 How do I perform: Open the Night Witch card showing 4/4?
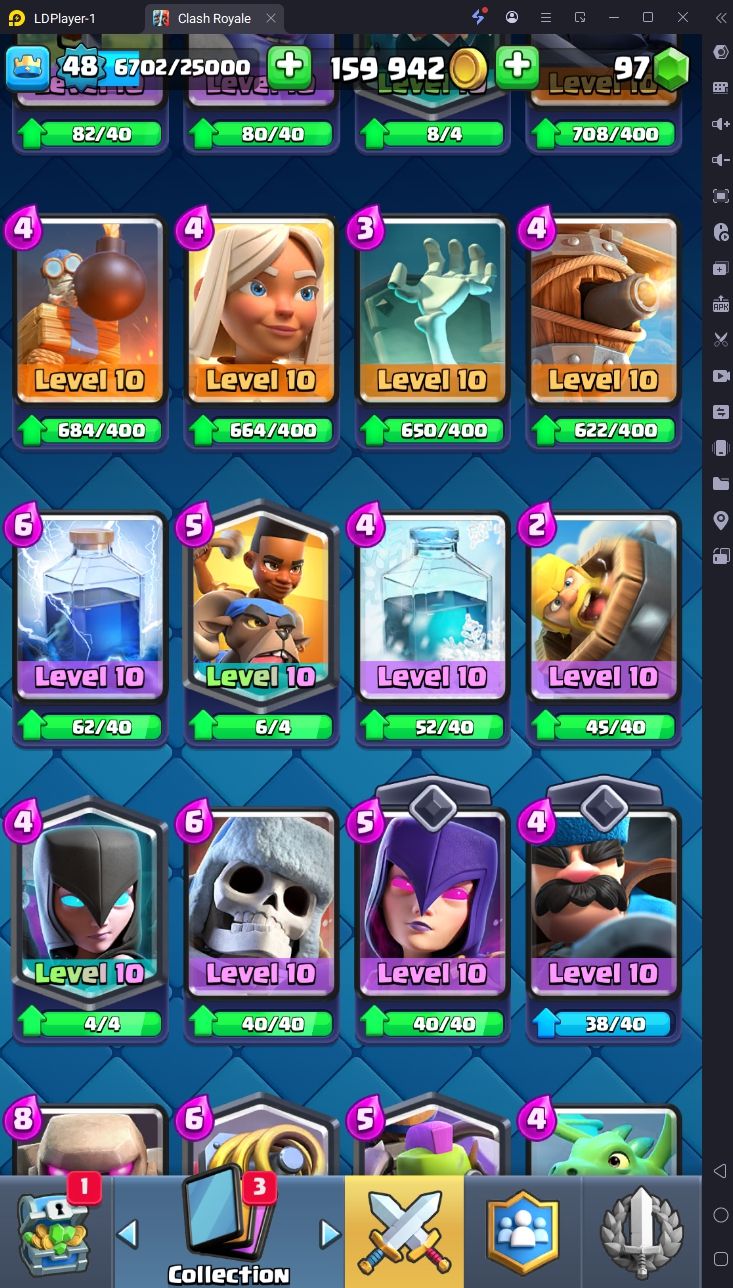pos(89,920)
